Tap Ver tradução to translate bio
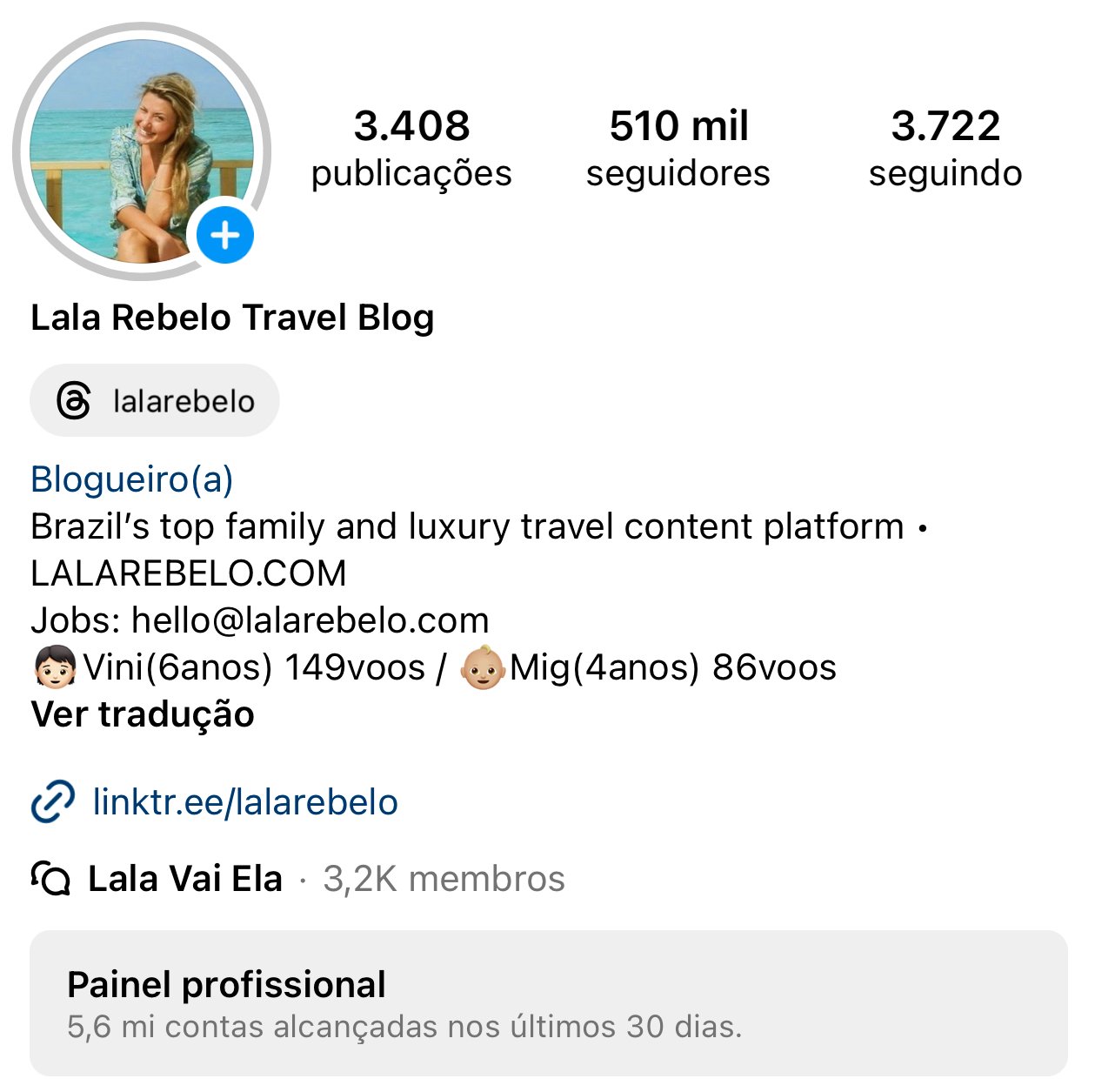1095x1092 pixels. pos(143,714)
